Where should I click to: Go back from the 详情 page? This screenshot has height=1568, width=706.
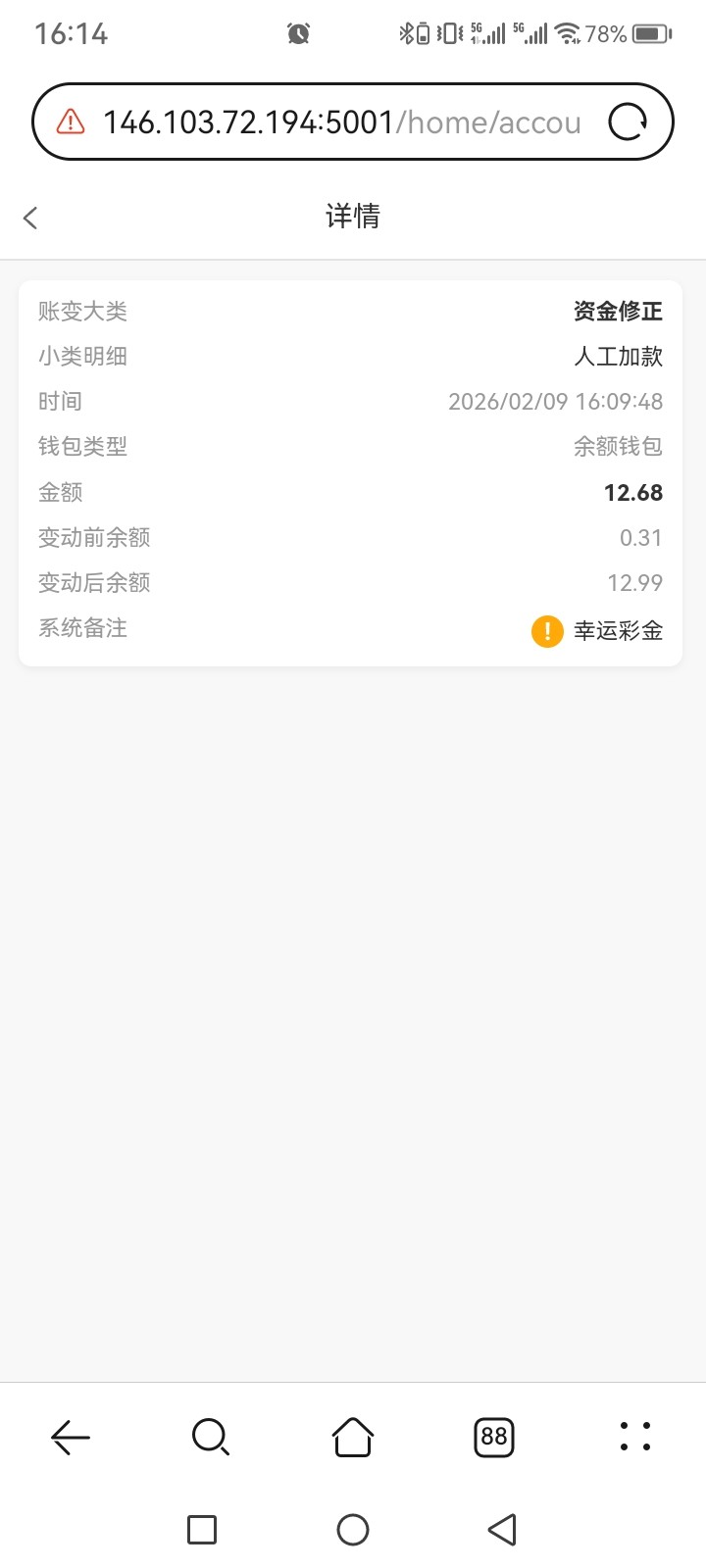30,218
